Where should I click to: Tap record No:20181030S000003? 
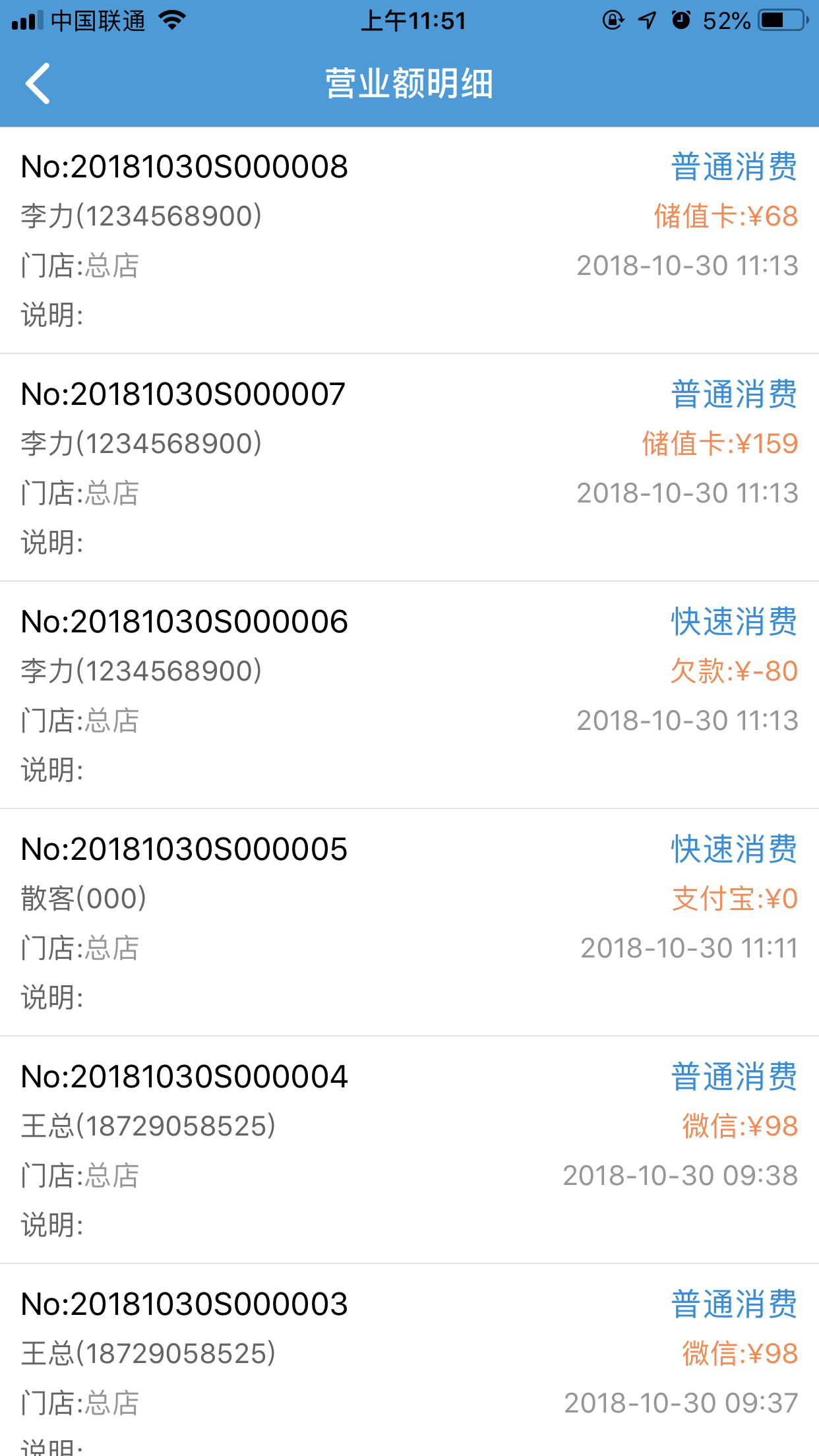pos(409,1360)
